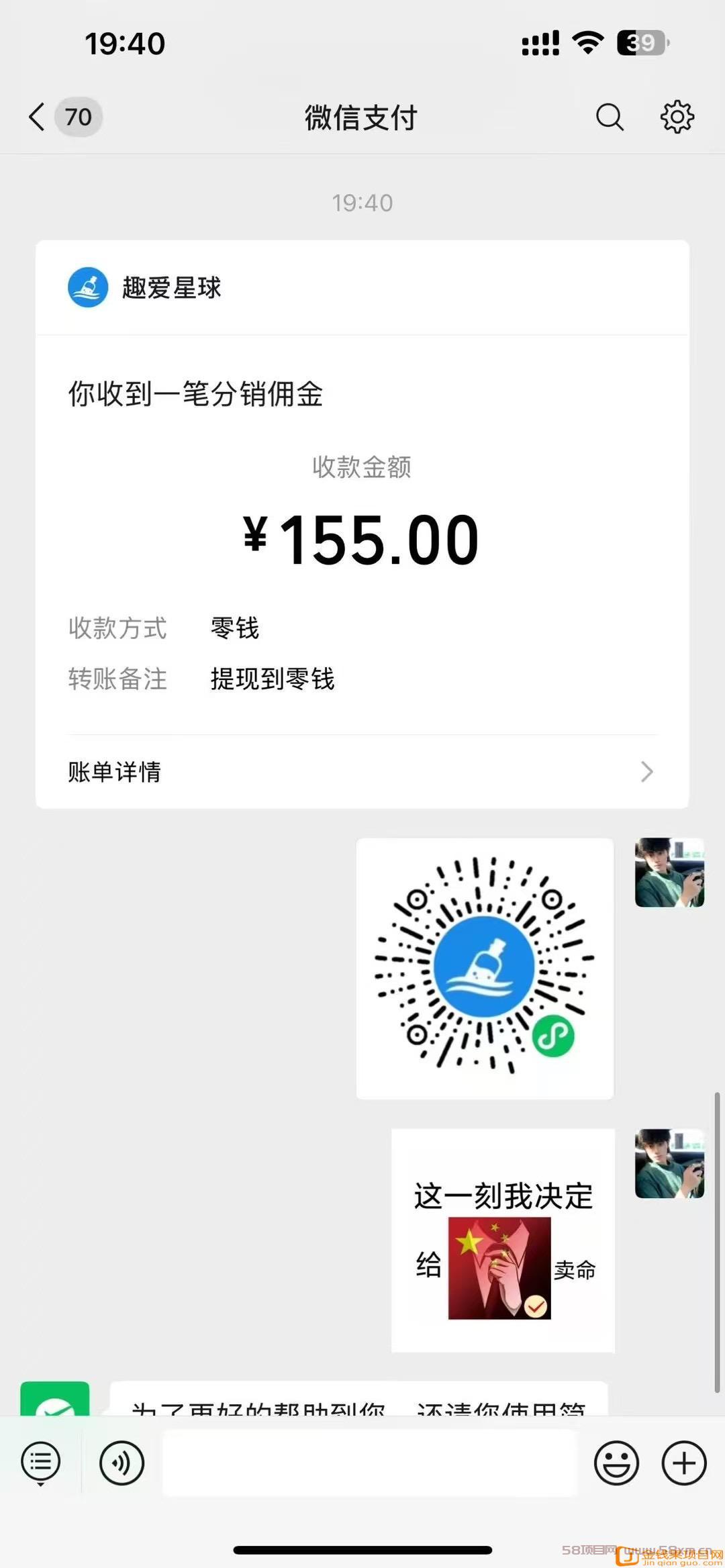View the sent mini program code image

pyautogui.click(x=485, y=968)
